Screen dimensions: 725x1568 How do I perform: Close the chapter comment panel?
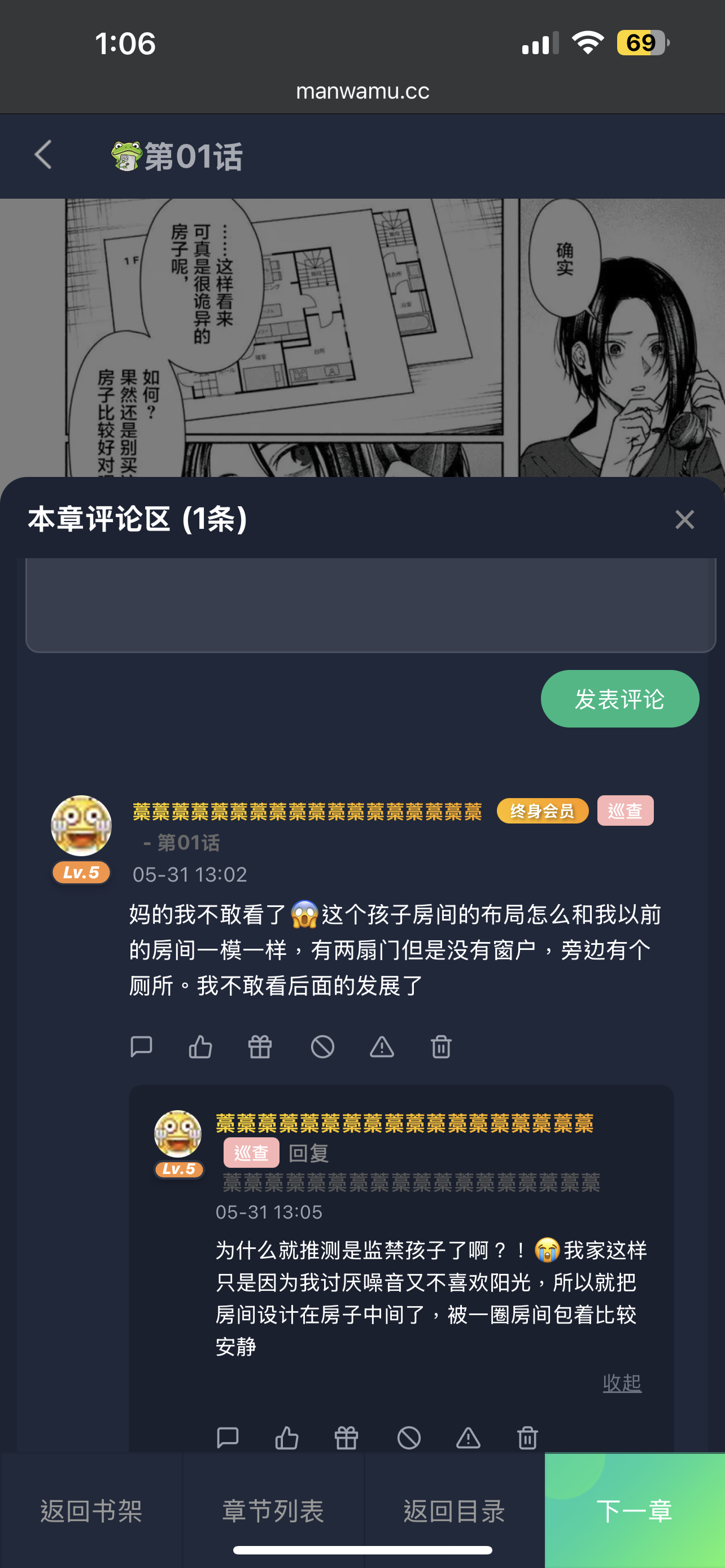(684, 520)
